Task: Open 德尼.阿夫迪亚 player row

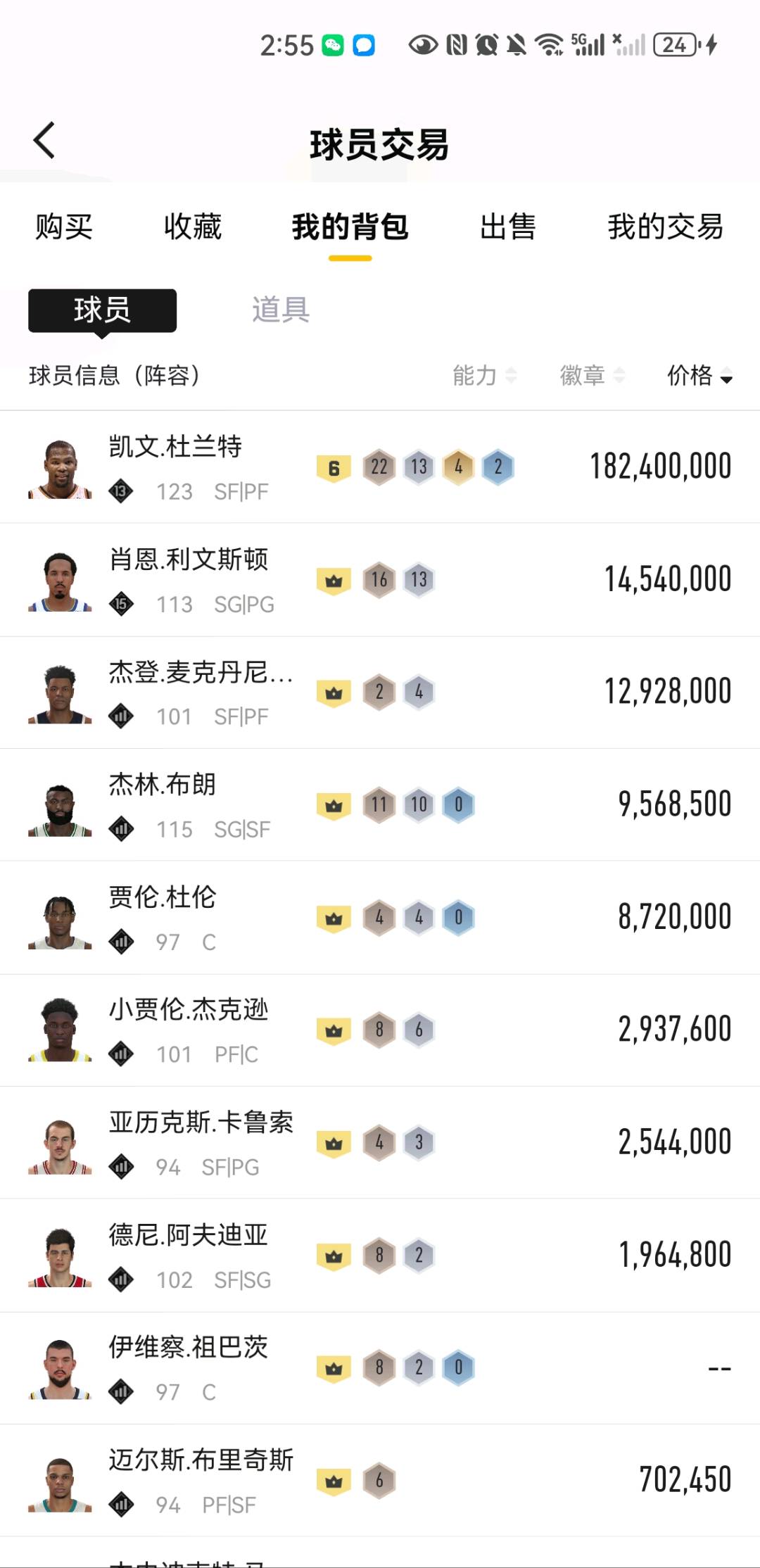Action: 380,1256
